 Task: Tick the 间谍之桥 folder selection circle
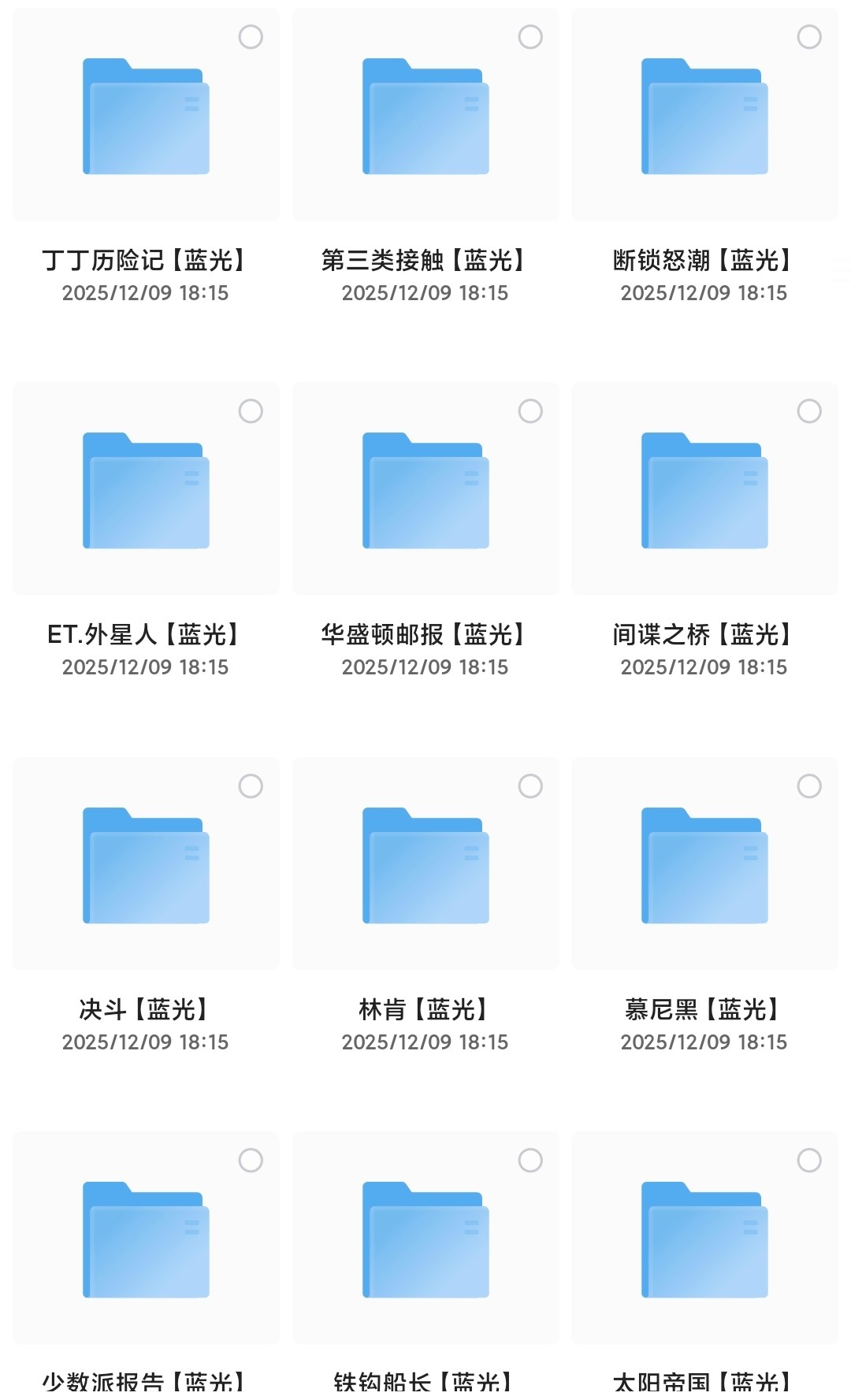point(809,411)
